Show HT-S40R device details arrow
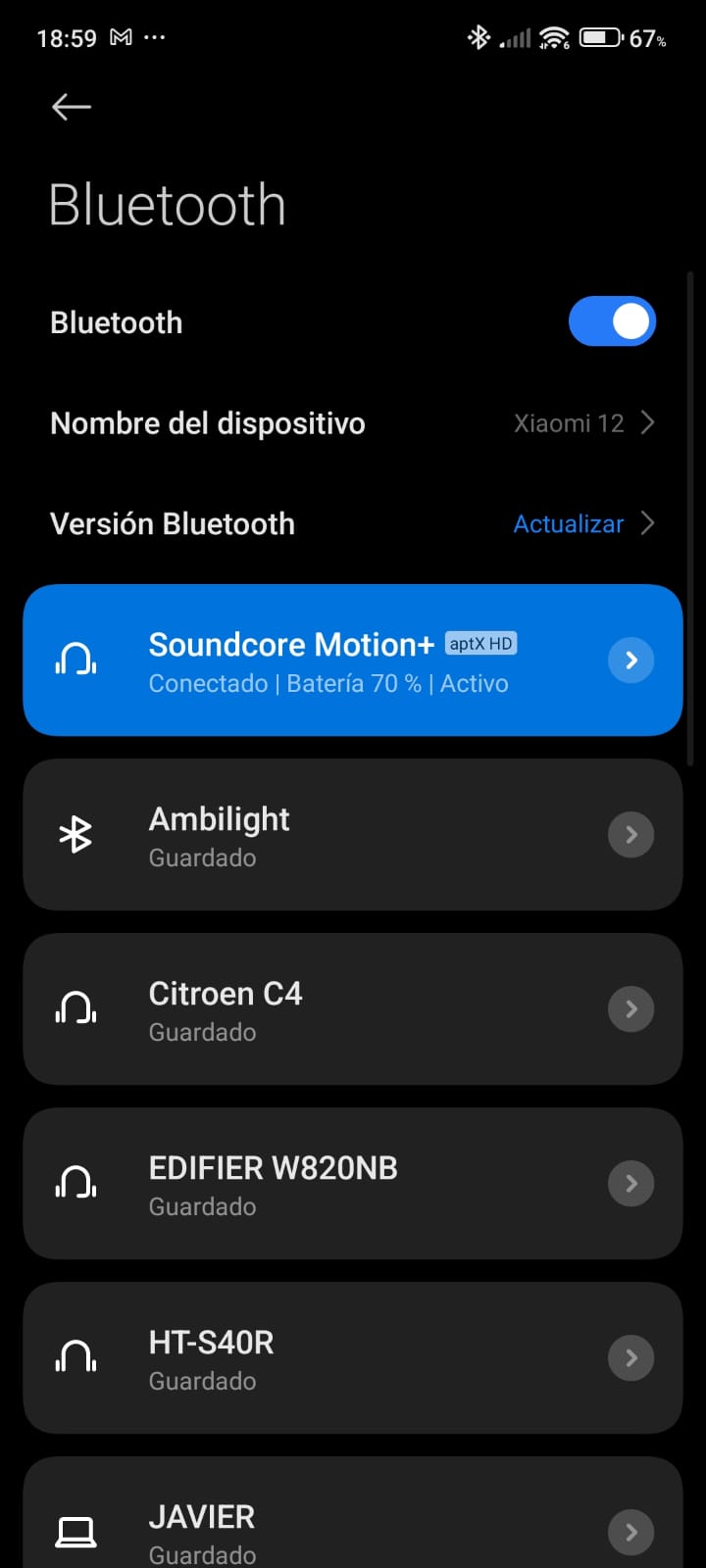The height and width of the screenshot is (1568, 706). pos(630,1358)
